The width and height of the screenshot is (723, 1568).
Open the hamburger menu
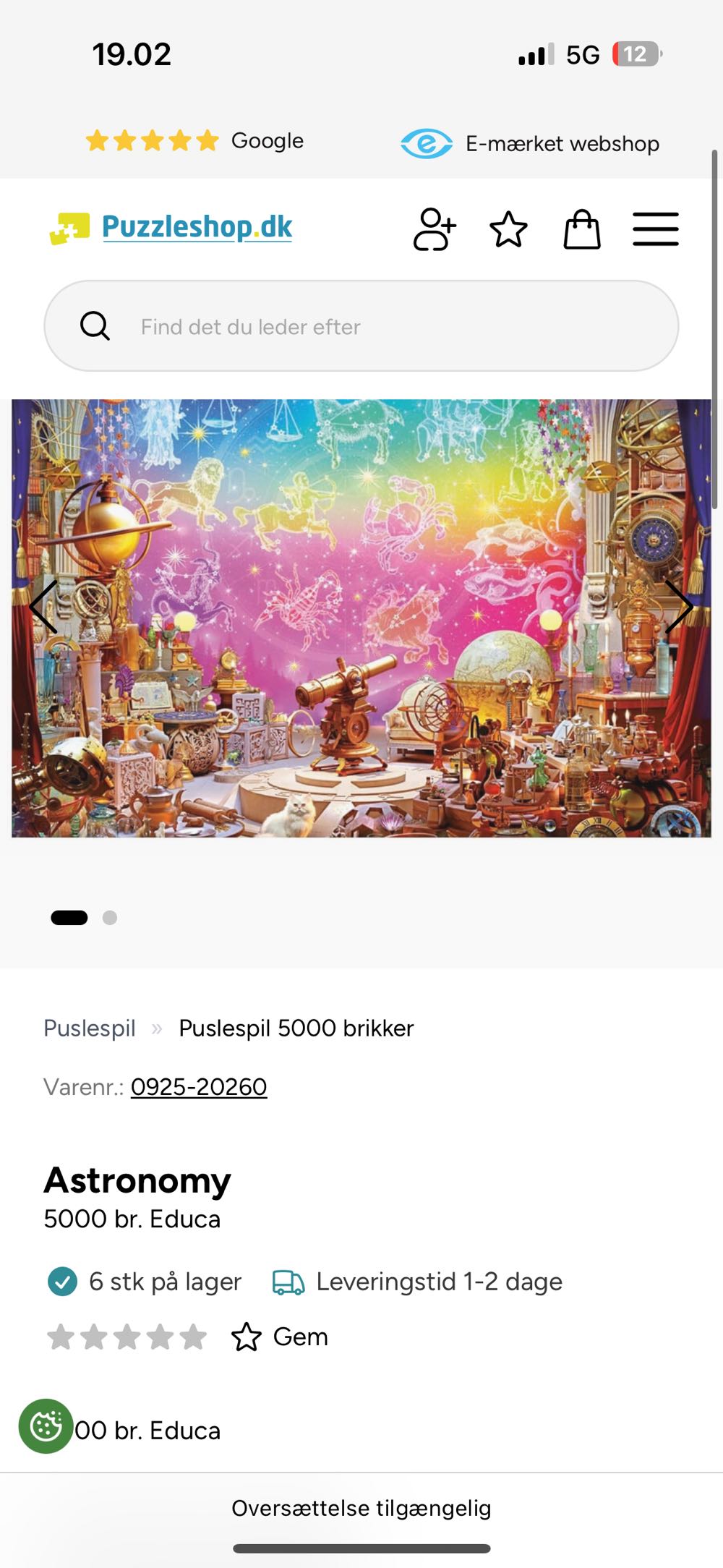click(656, 229)
